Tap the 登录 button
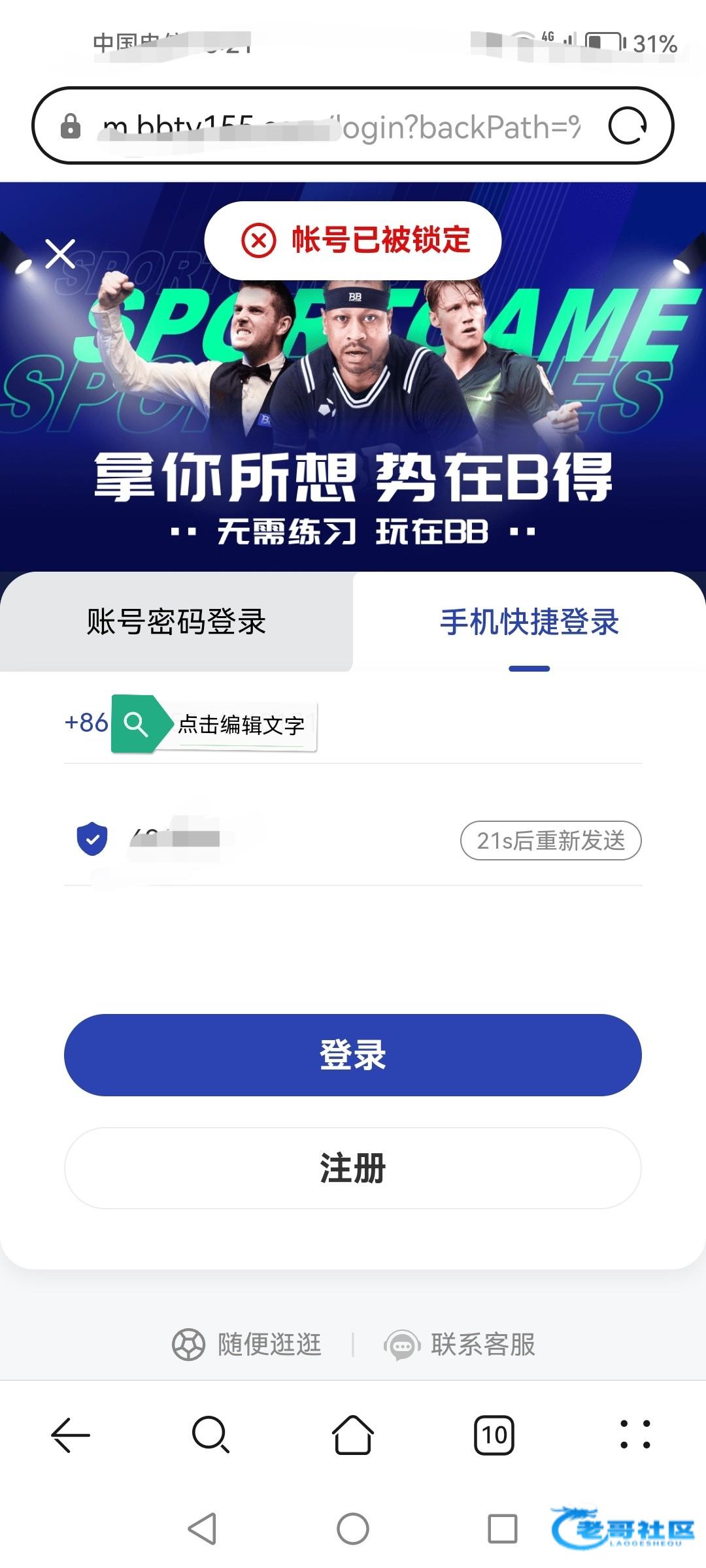 pyautogui.click(x=353, y=1055)
